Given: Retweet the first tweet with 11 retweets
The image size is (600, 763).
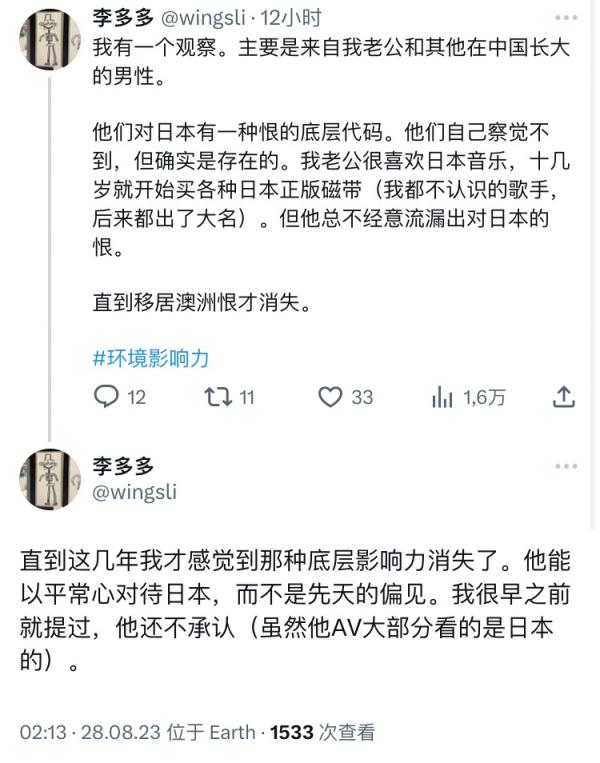Looking at the screenshot, I should click(x=217, y=398).
